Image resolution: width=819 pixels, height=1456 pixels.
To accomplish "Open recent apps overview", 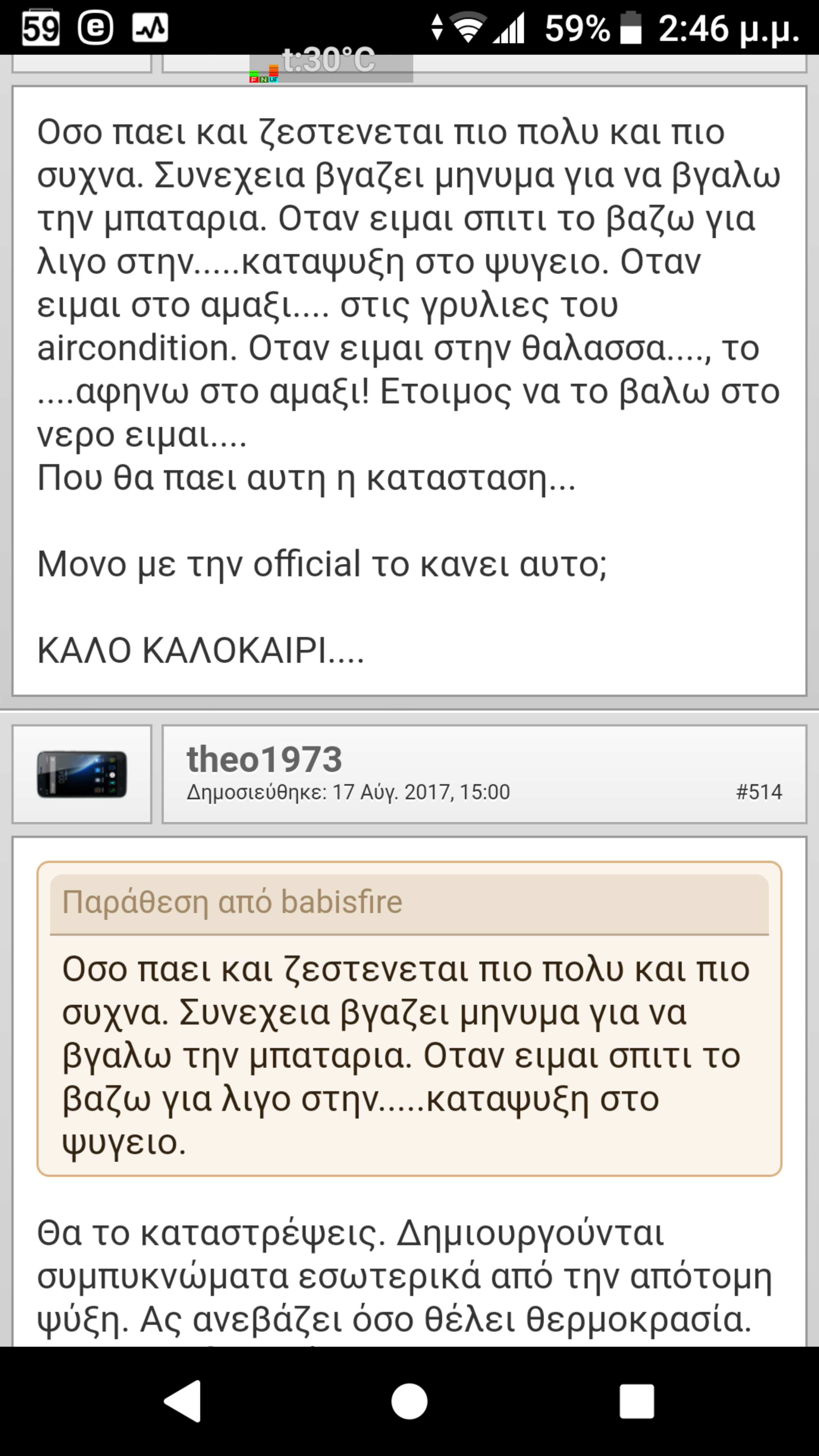I will click(637, 1401).
